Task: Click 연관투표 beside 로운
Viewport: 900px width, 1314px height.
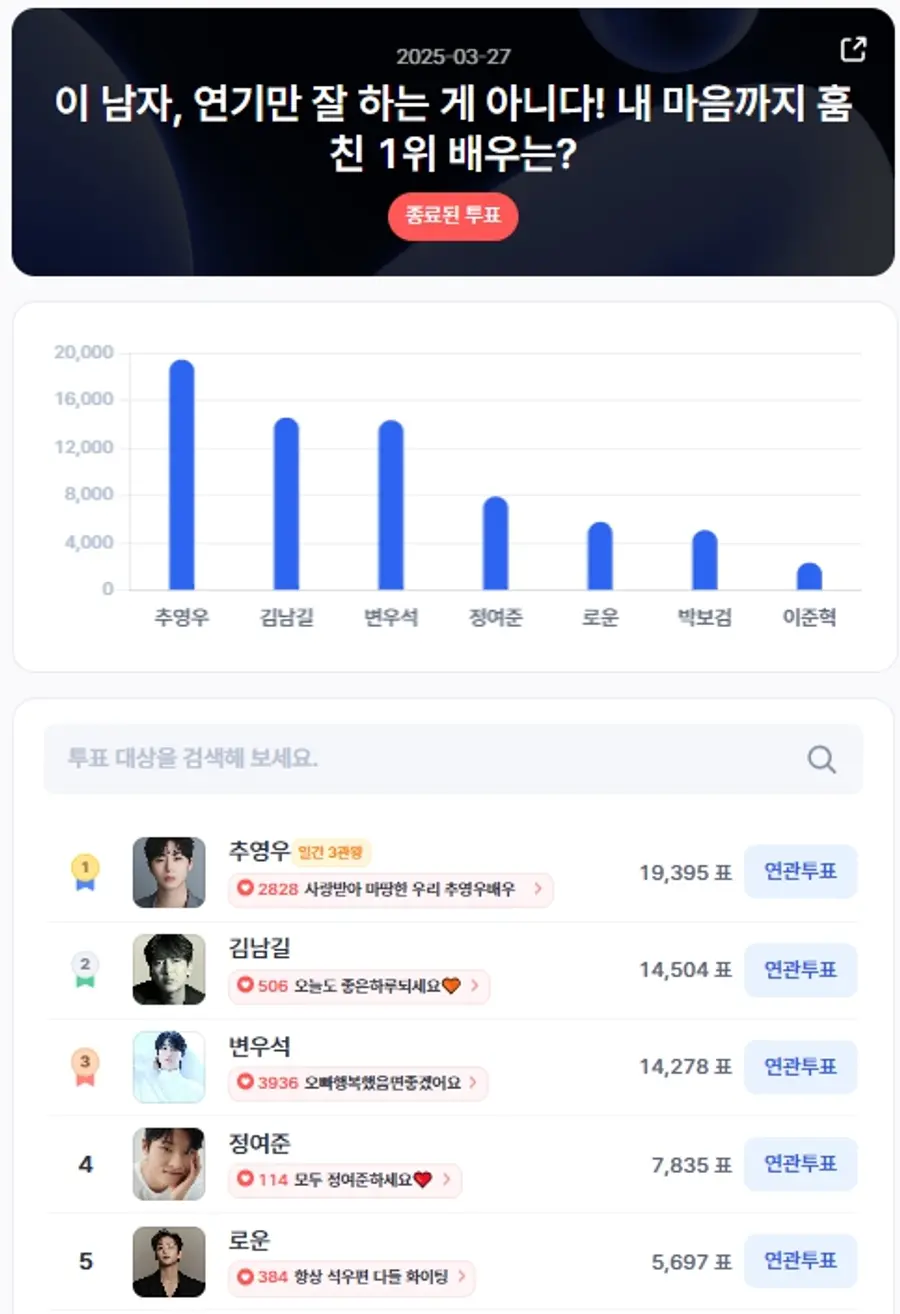Action: click(x=800, y=1261)
